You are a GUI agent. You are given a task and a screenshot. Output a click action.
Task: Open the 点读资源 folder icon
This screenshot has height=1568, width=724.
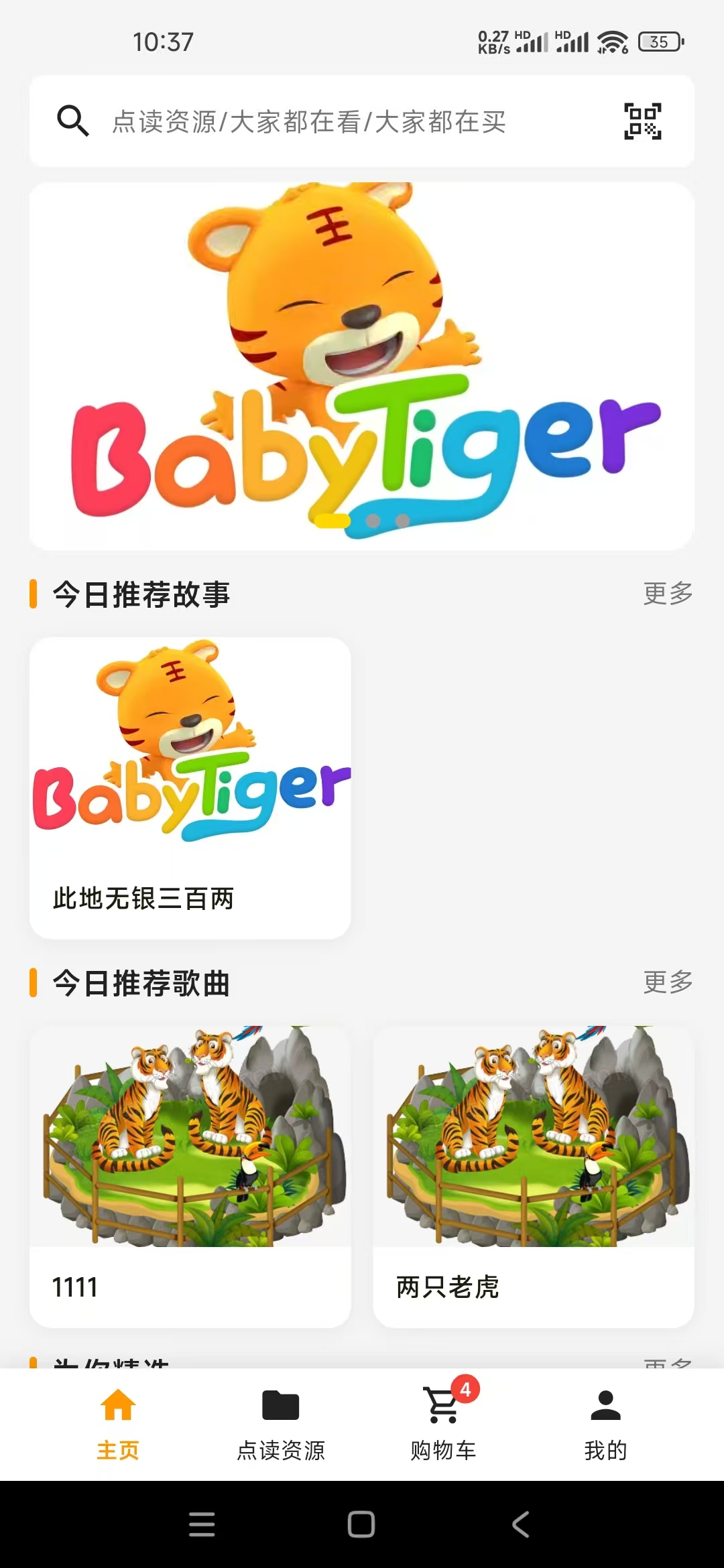pos(281,1406)
